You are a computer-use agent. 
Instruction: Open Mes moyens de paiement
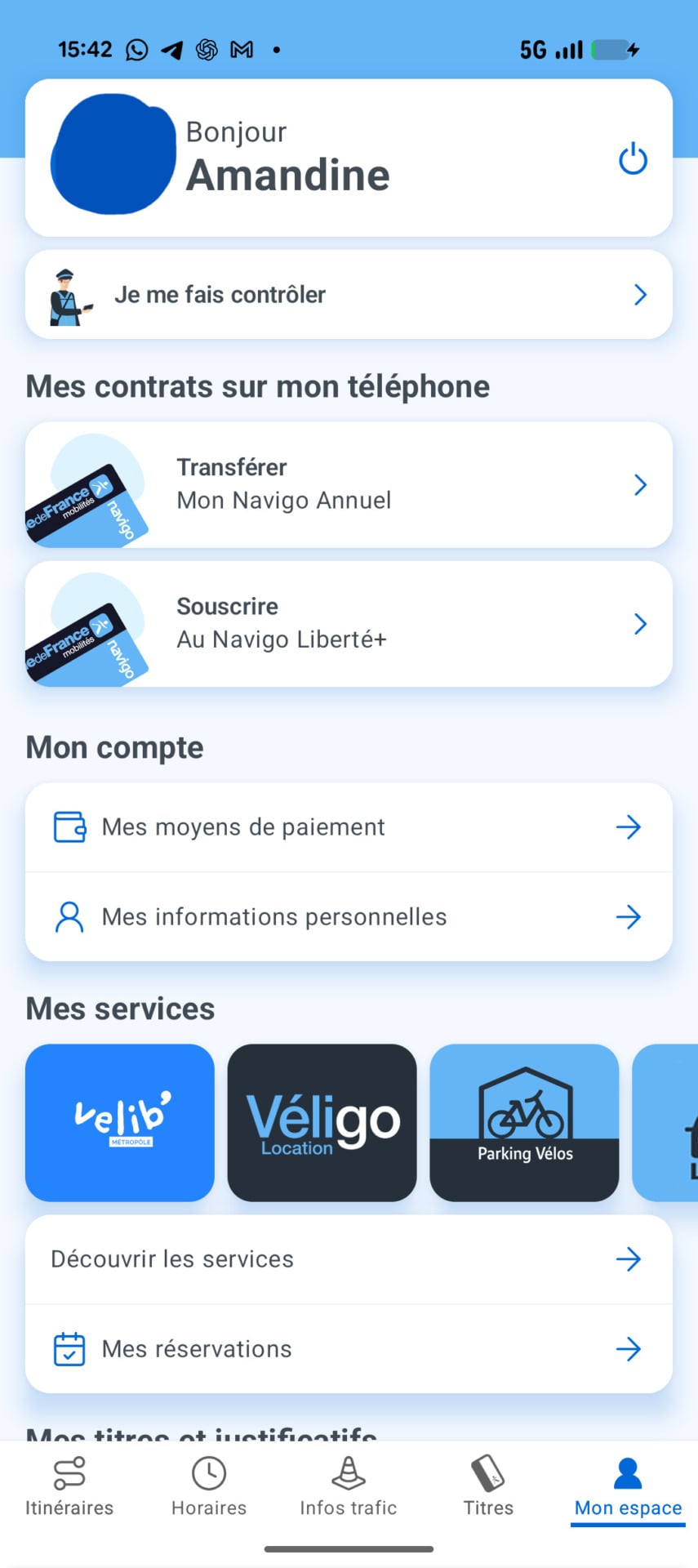349,826
